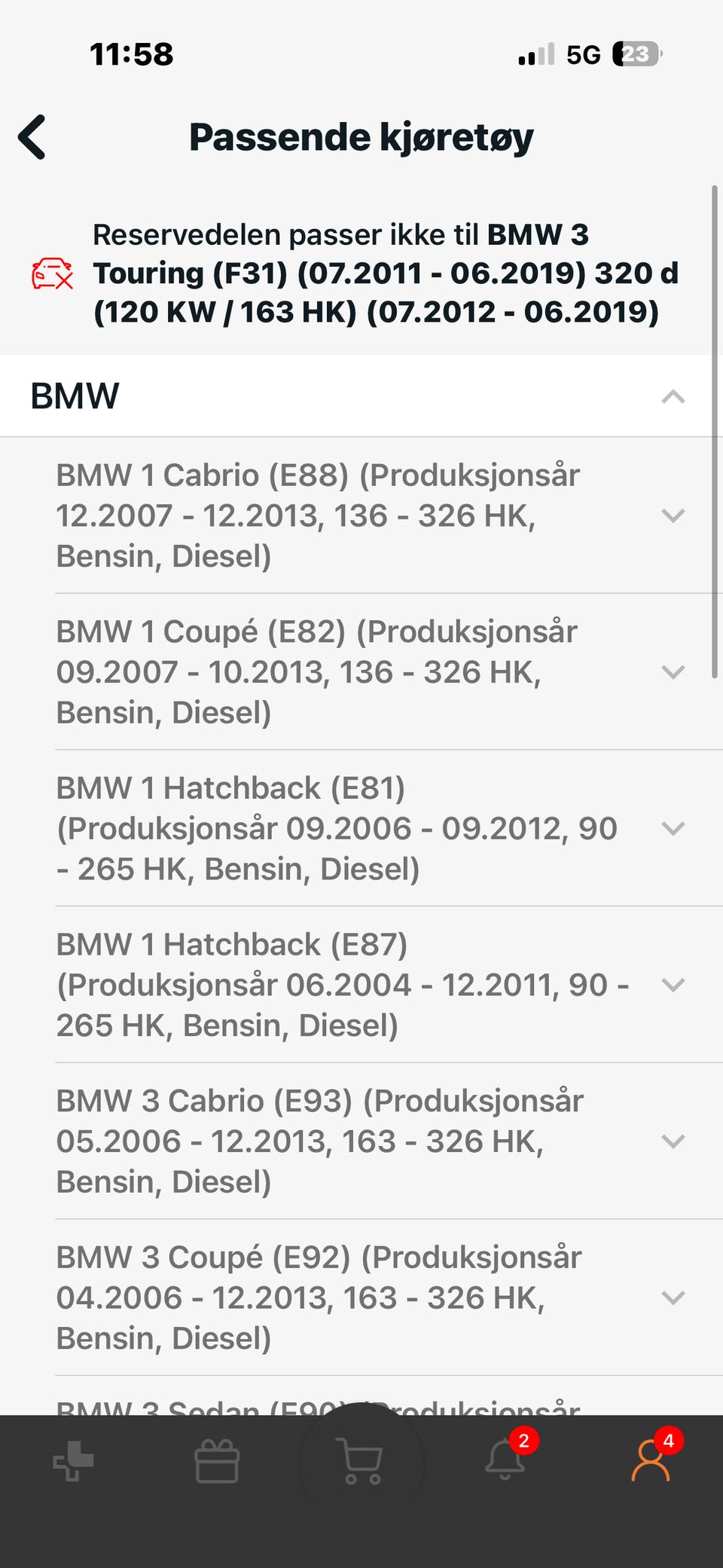This screenshot has width=723, height=1568.
Task: Open the shopping cart
Action: pyautogui.click(x=361, y=1462)
